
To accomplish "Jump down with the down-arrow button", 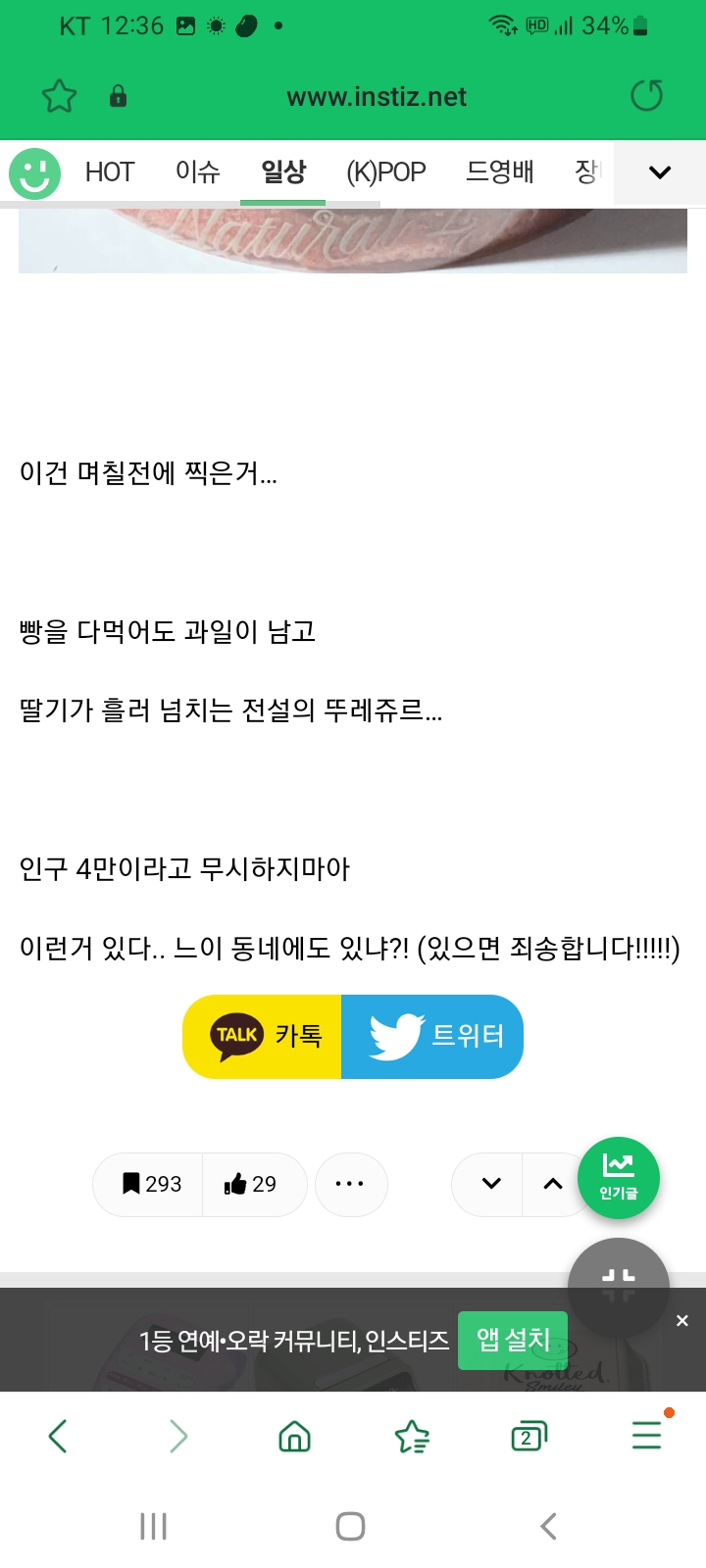I will click(491, 1184).
